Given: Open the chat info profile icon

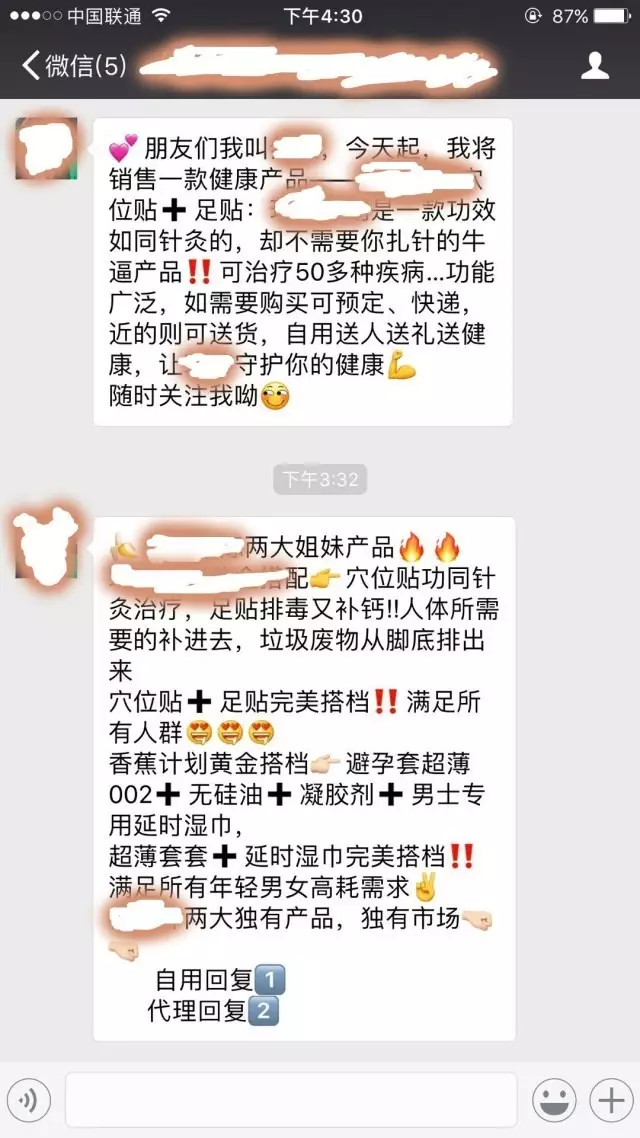Looking at the screenshot, I should point(595,67).
